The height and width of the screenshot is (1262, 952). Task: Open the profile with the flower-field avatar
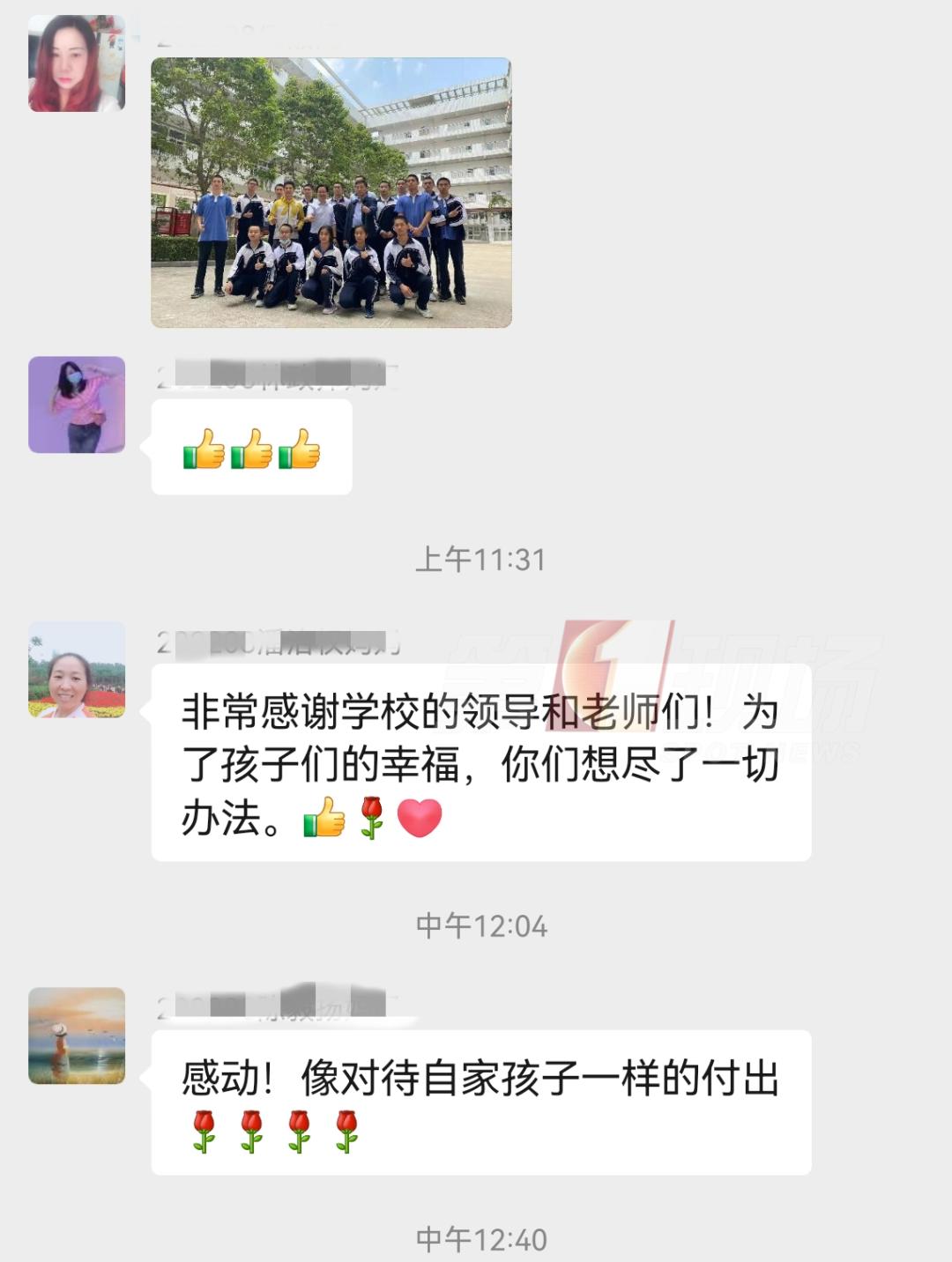click(77, 670)
